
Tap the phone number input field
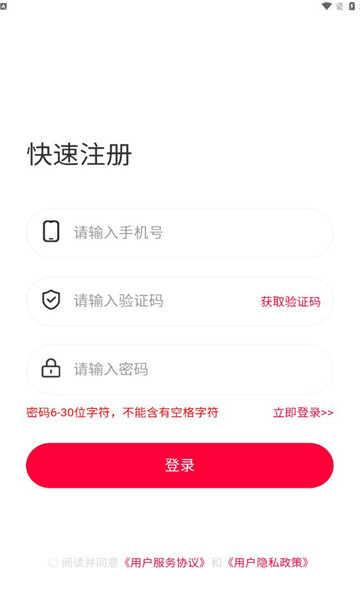[x=179, y=233]
